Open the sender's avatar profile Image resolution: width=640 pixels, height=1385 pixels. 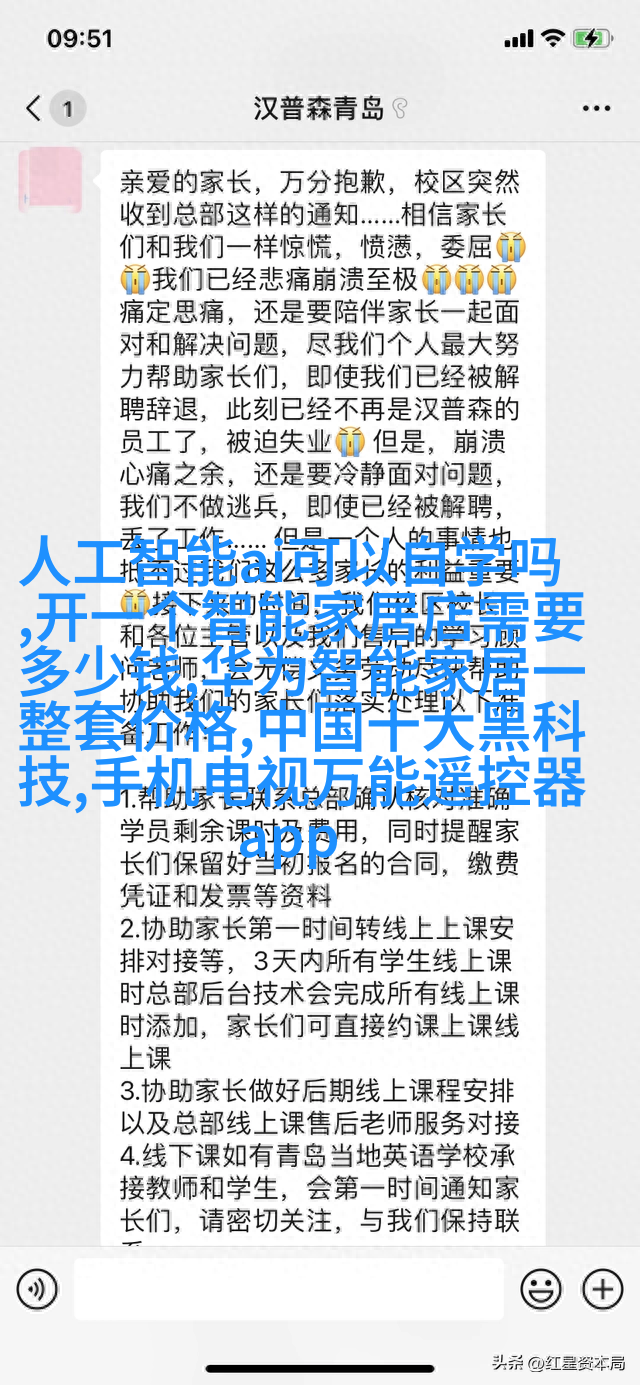tap(50, 180)
